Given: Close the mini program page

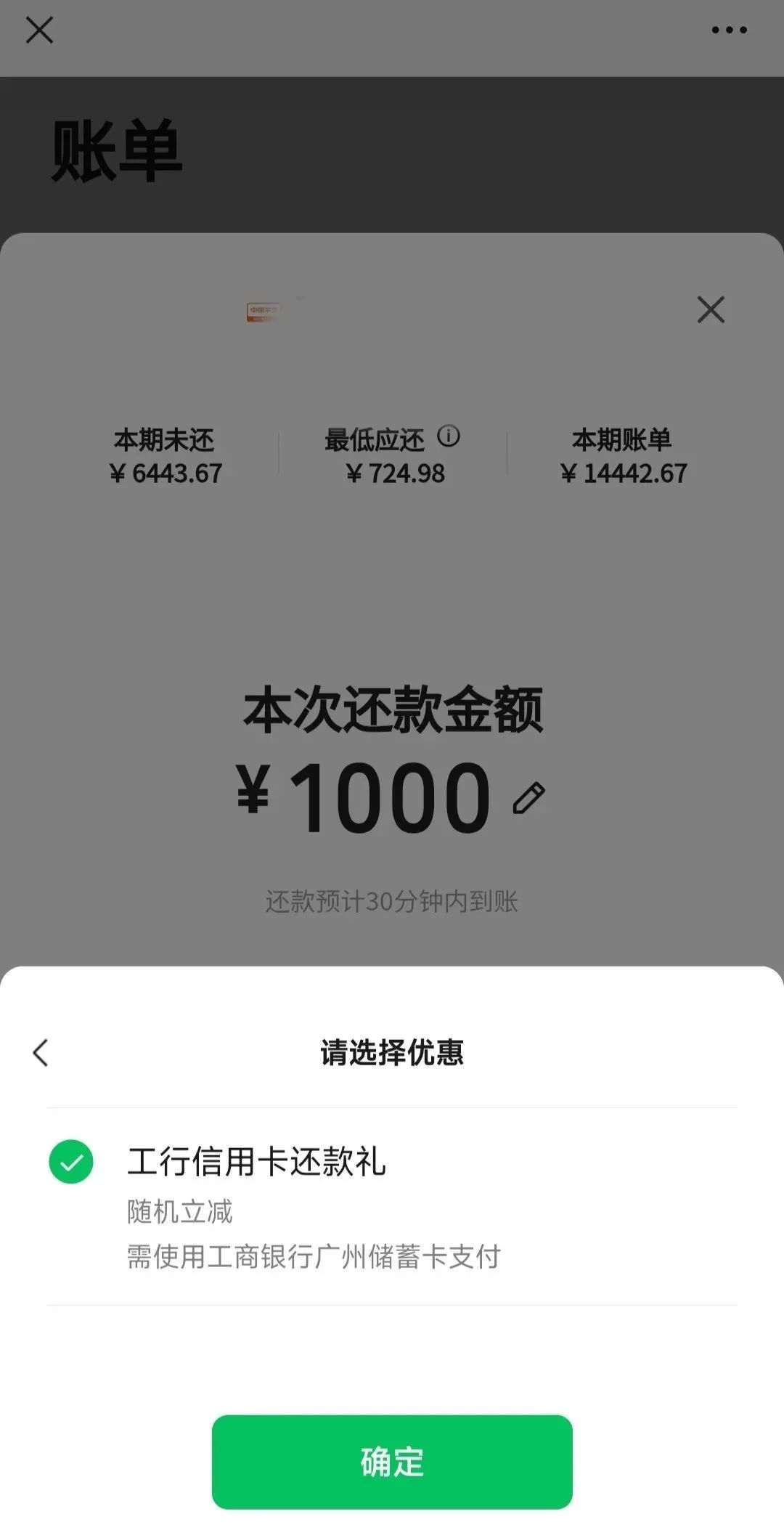Looking at the screenshot, I should tap(39, 30).
